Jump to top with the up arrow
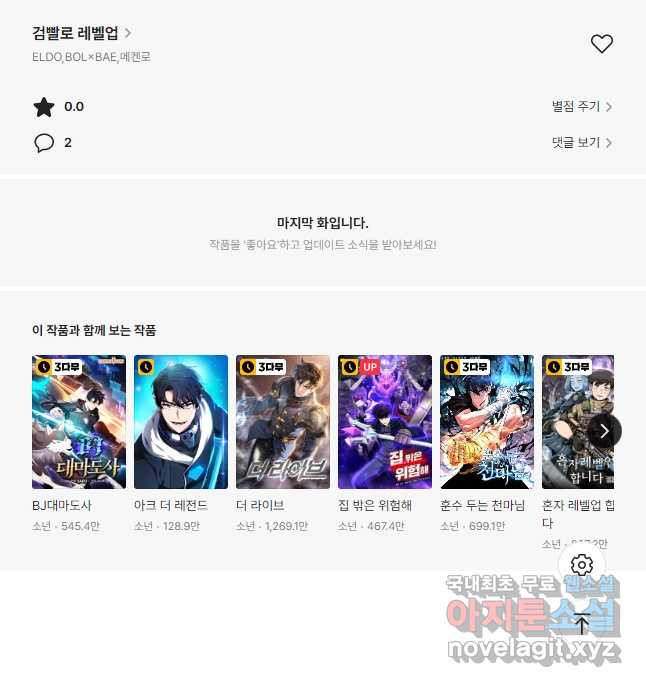Image resolution: width=646 pixels, height=687 pixels. (x=582, y=624)
